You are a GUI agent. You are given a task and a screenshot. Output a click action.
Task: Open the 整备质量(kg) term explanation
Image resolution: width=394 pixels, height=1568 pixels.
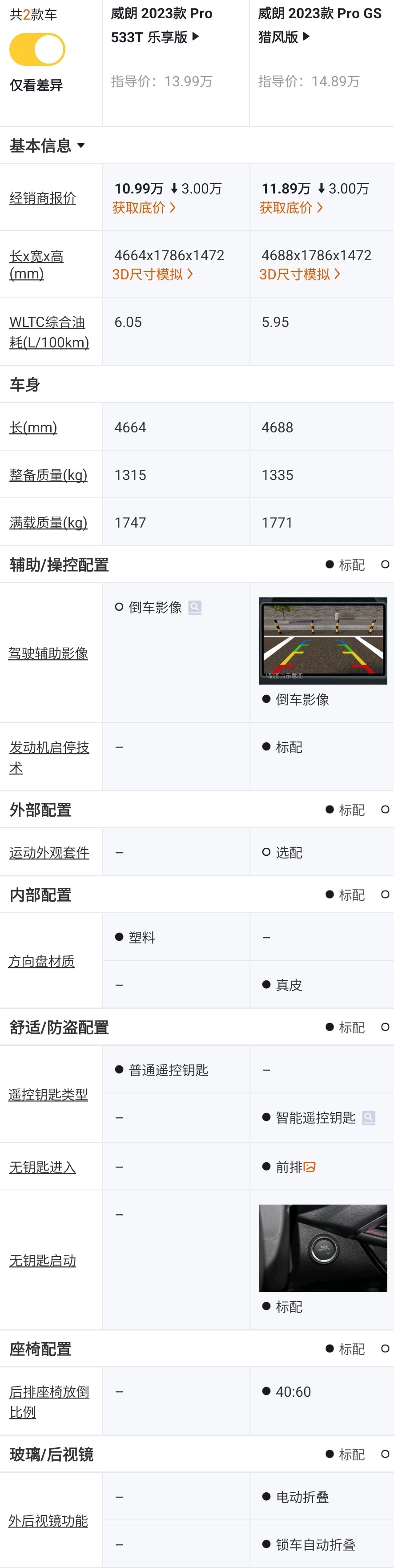click(x=48, y=475)
